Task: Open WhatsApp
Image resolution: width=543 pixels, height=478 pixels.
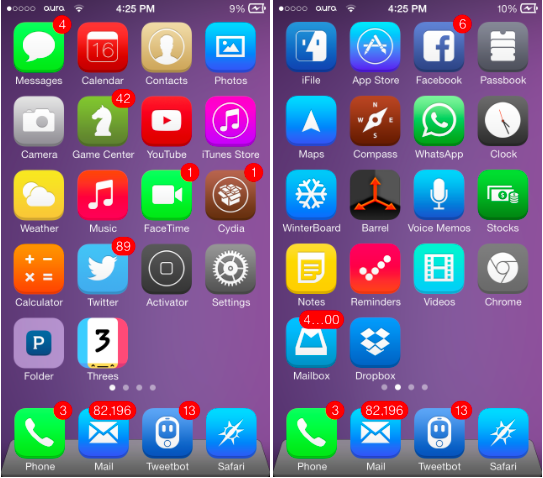Action: (x=439, y=121)
